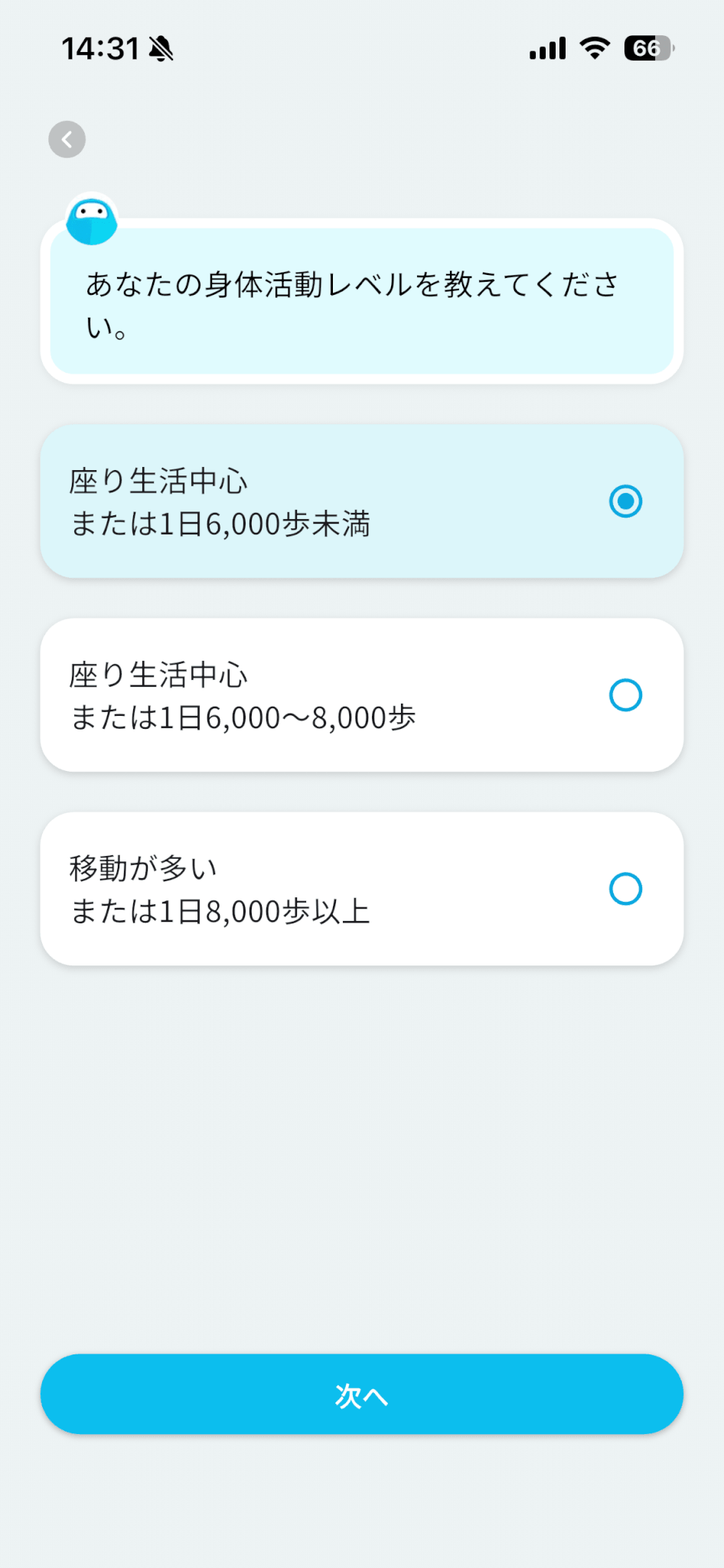
Task: Tap the 次へ button to continue
Action: pos(361,1394)
